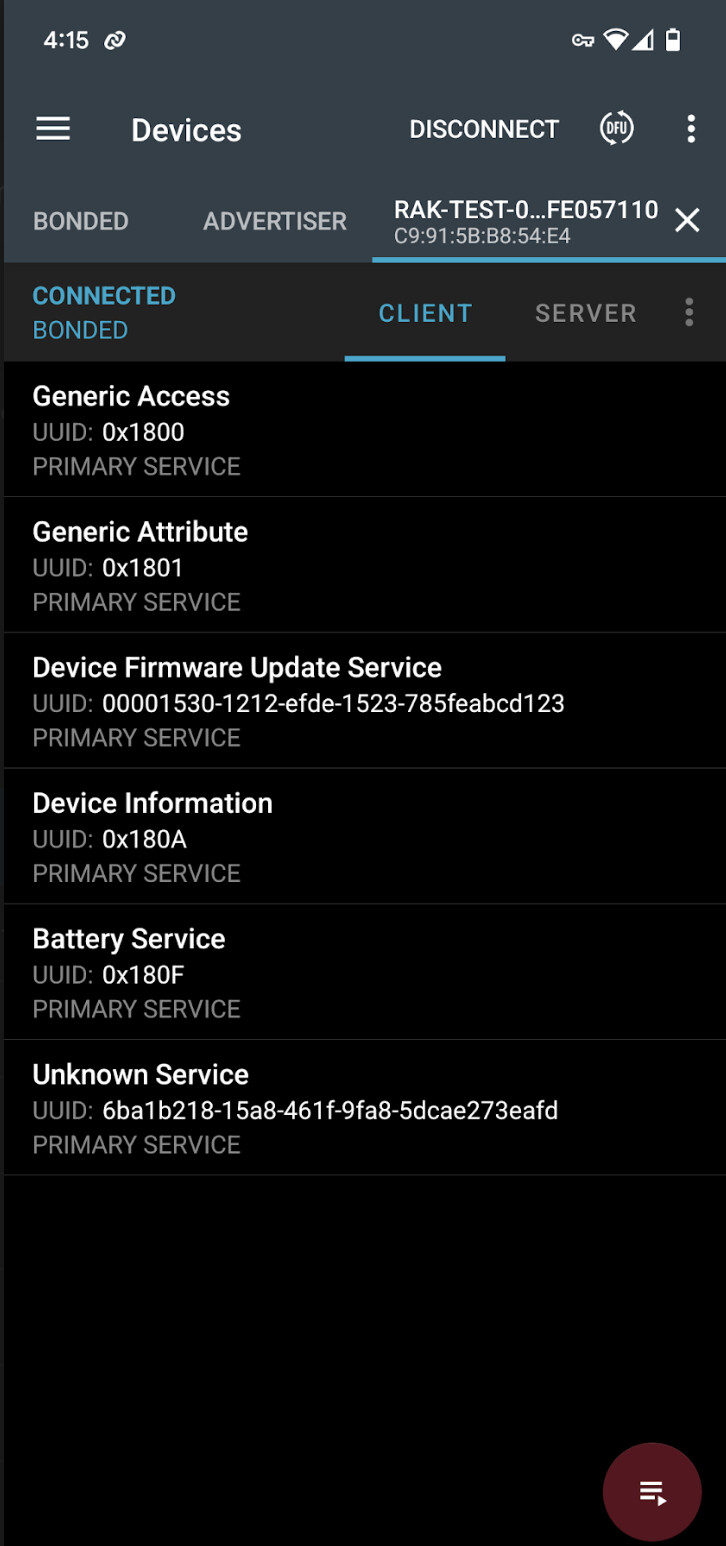Tap the red macros floating button
The width and height of the screenshot is (726, 1546).
(x=652, y=1493)
